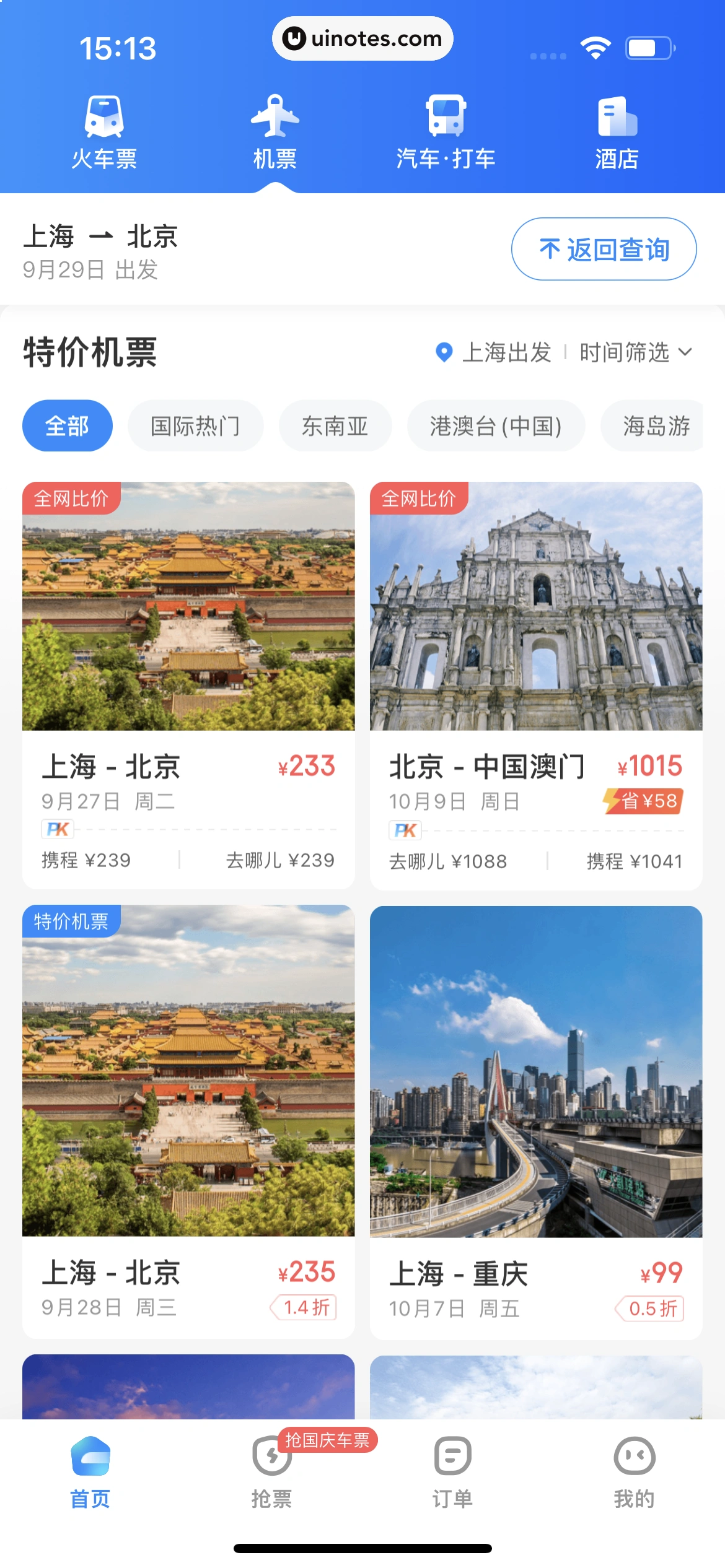
Task: Select the 全部 filter chip
Action: [x=68, y=426]
